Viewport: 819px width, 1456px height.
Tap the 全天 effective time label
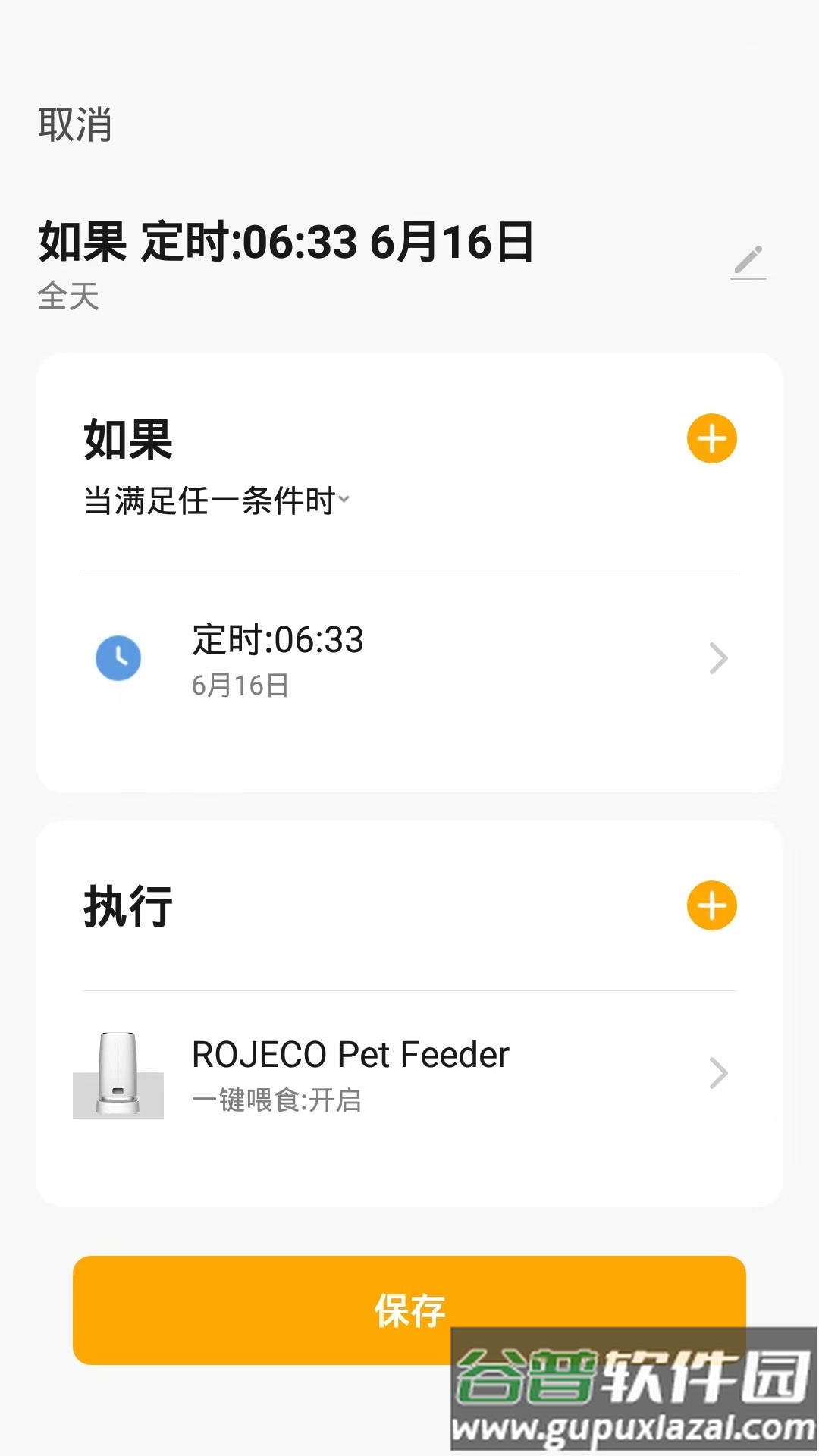[x=67, y=298]
